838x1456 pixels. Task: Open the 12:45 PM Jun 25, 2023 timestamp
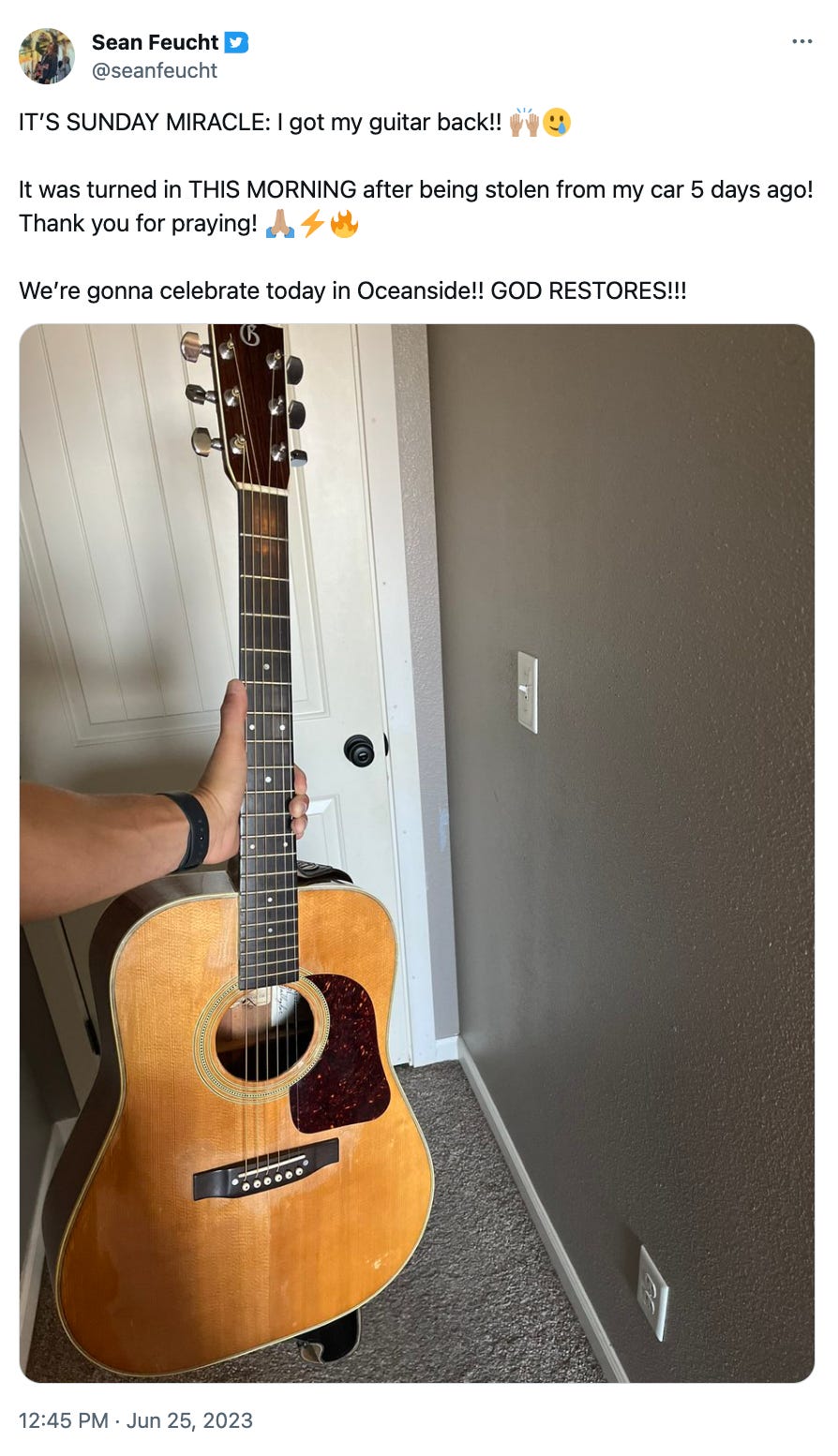coord(136,1420)
